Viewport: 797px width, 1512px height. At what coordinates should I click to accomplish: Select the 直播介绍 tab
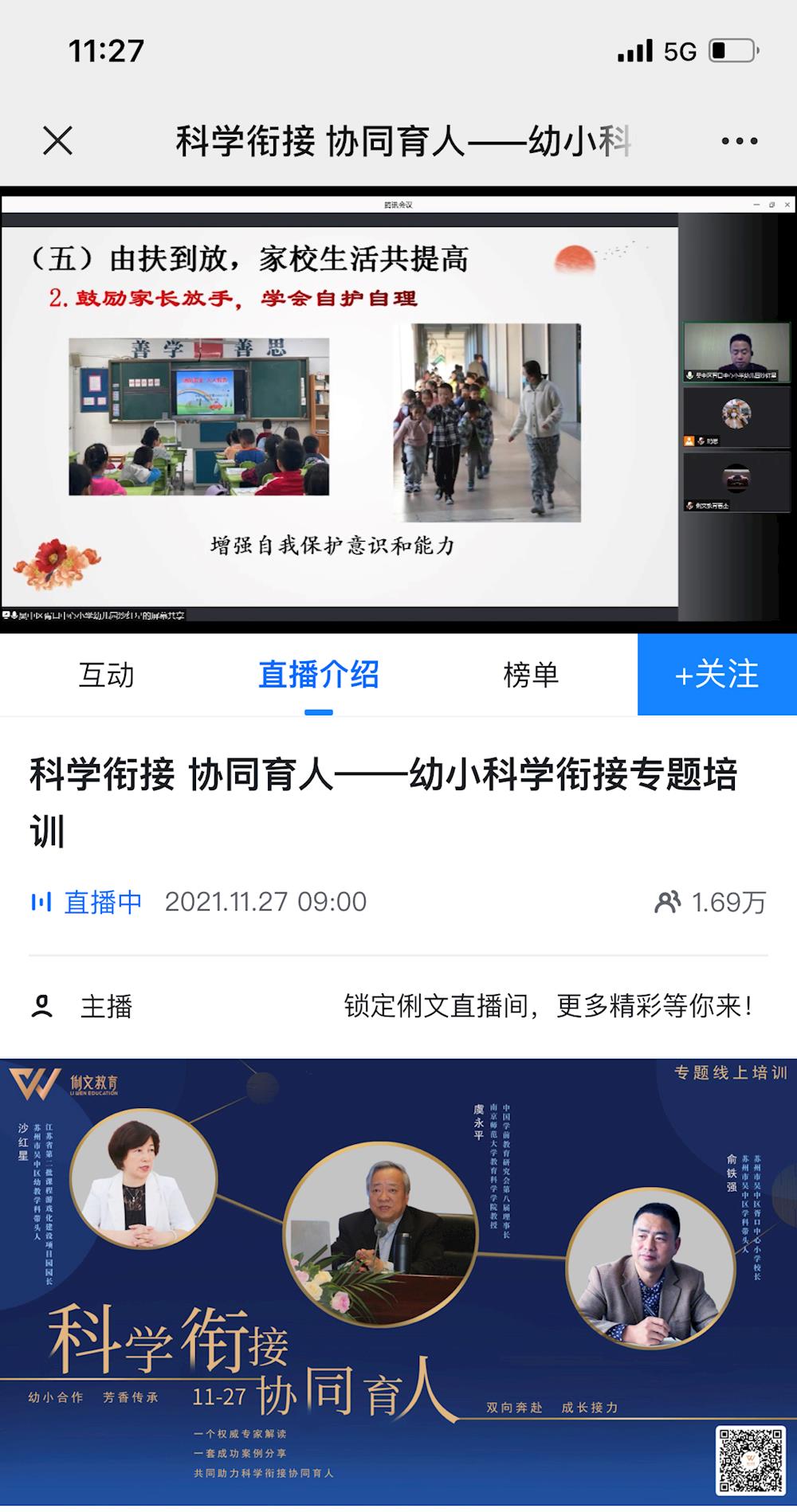pos(318,675)
